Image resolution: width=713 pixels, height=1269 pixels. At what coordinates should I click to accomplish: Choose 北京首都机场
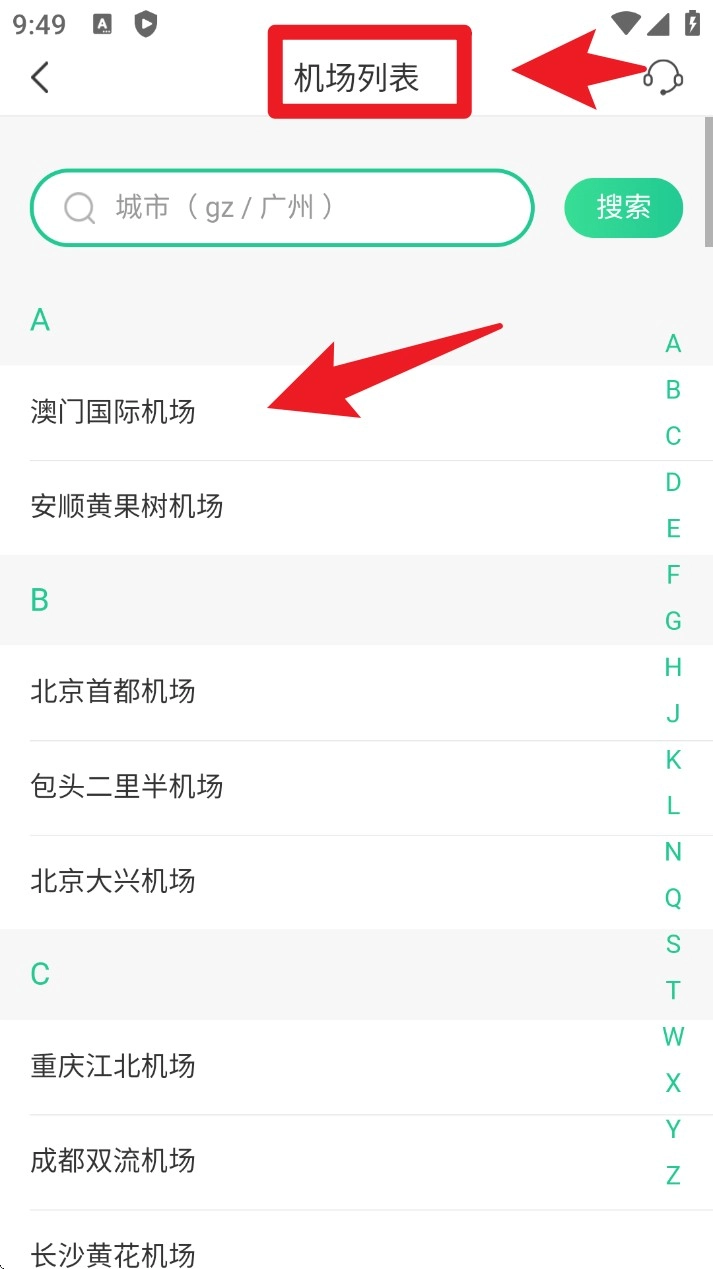[x=113, y=692]
